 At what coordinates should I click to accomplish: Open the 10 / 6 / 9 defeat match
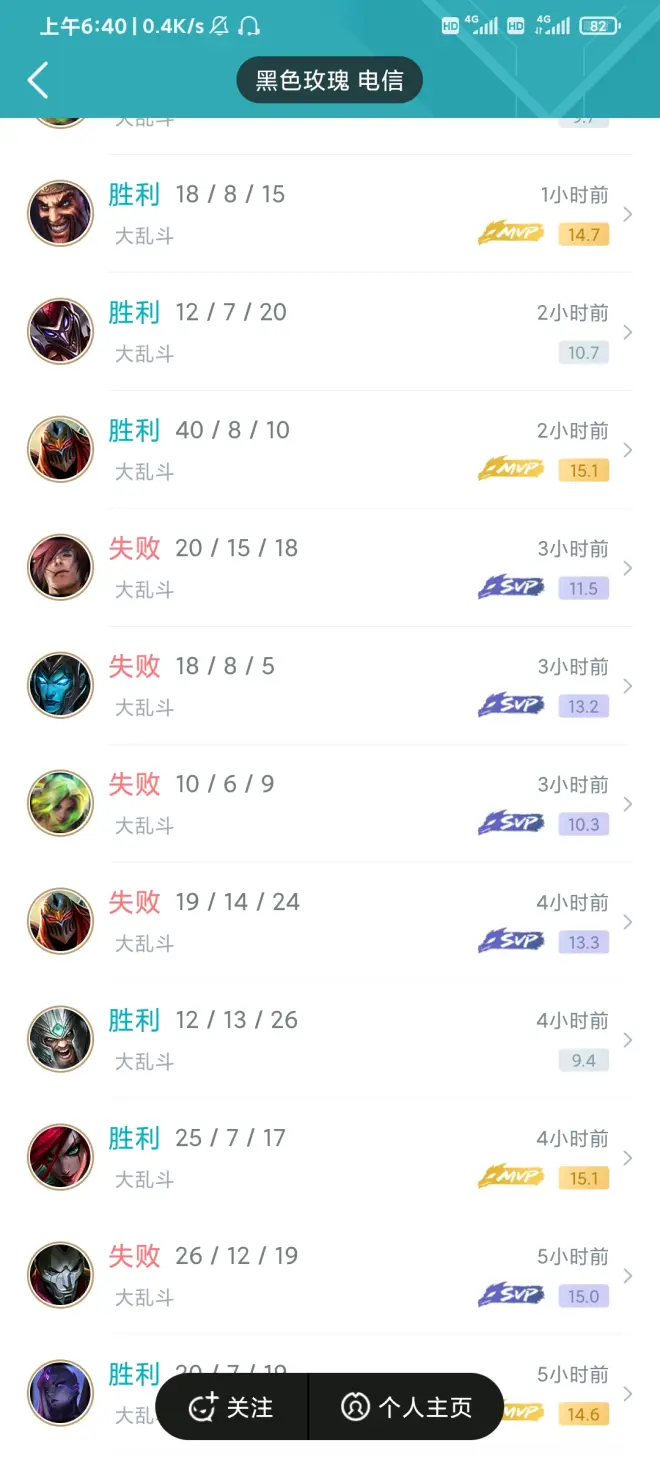click(330, 804)
